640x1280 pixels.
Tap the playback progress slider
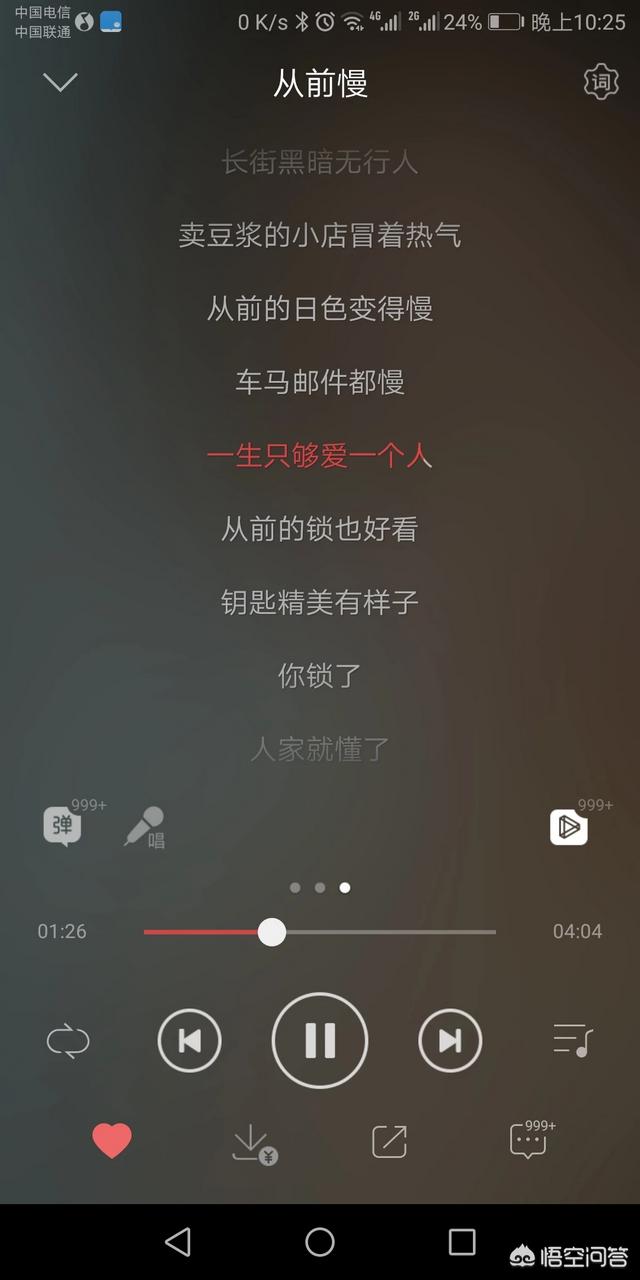(320, 932)
